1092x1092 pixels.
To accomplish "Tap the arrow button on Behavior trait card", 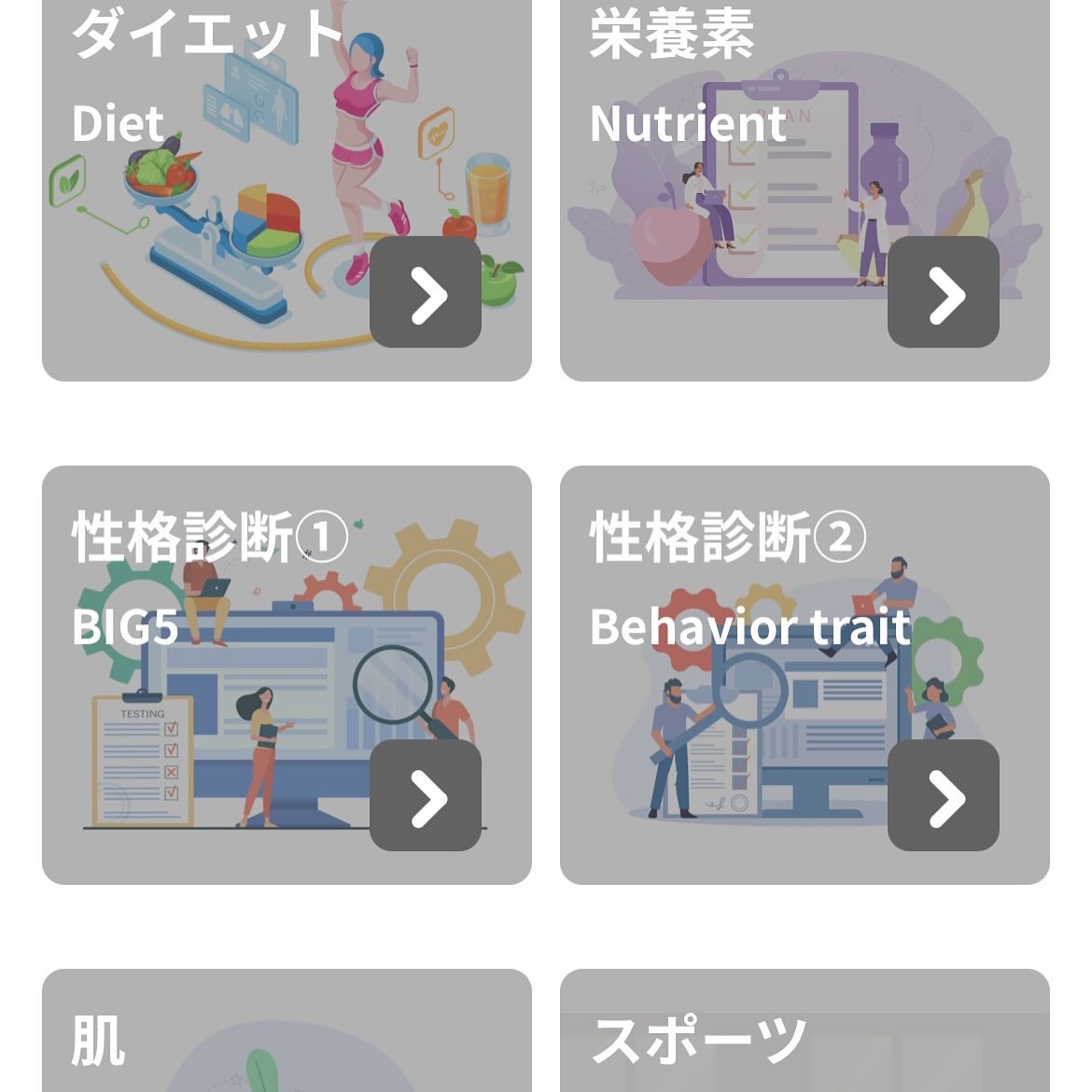I will (x=944, y=796).
